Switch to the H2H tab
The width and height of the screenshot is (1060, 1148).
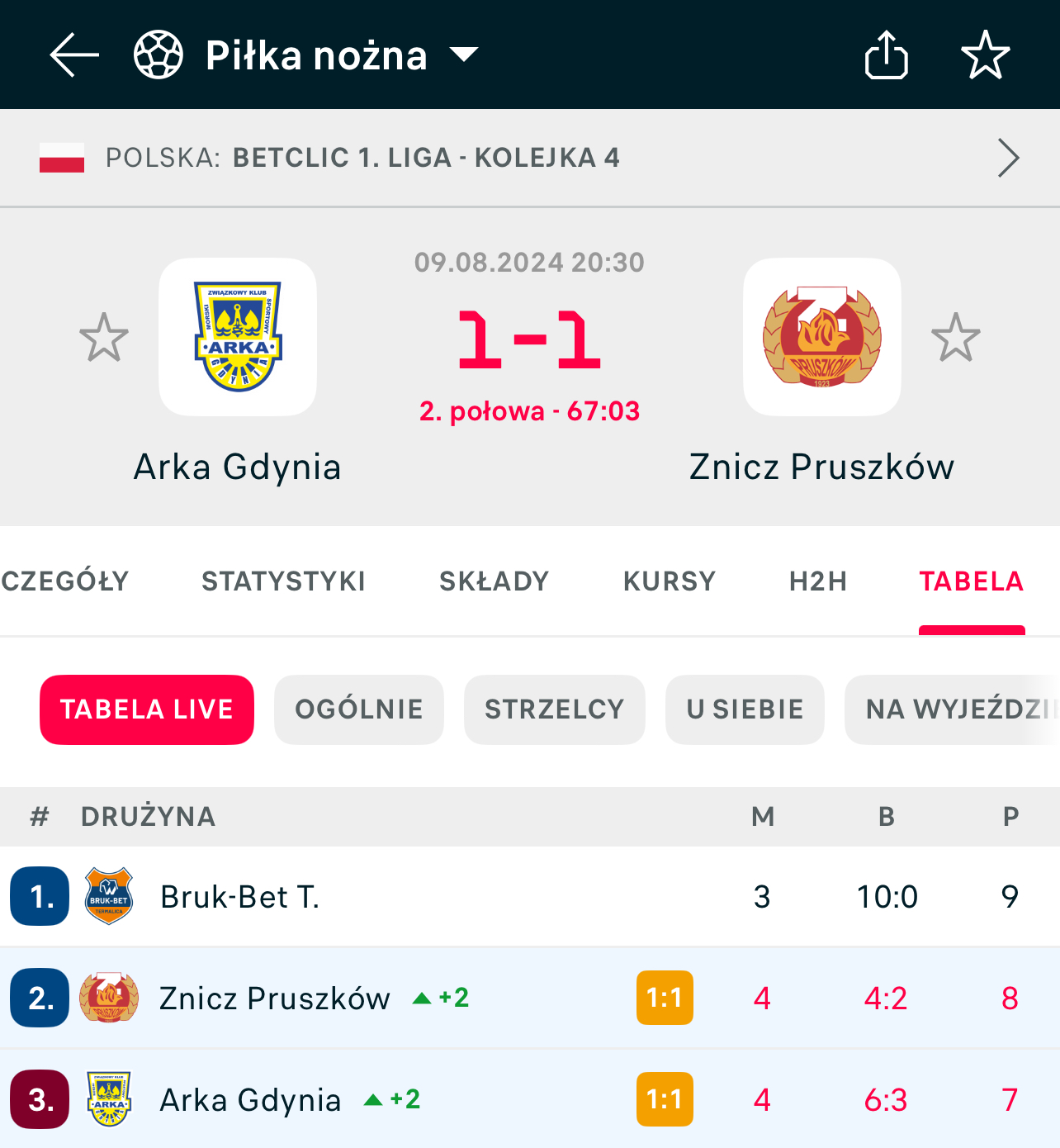(x=818, y=581)
